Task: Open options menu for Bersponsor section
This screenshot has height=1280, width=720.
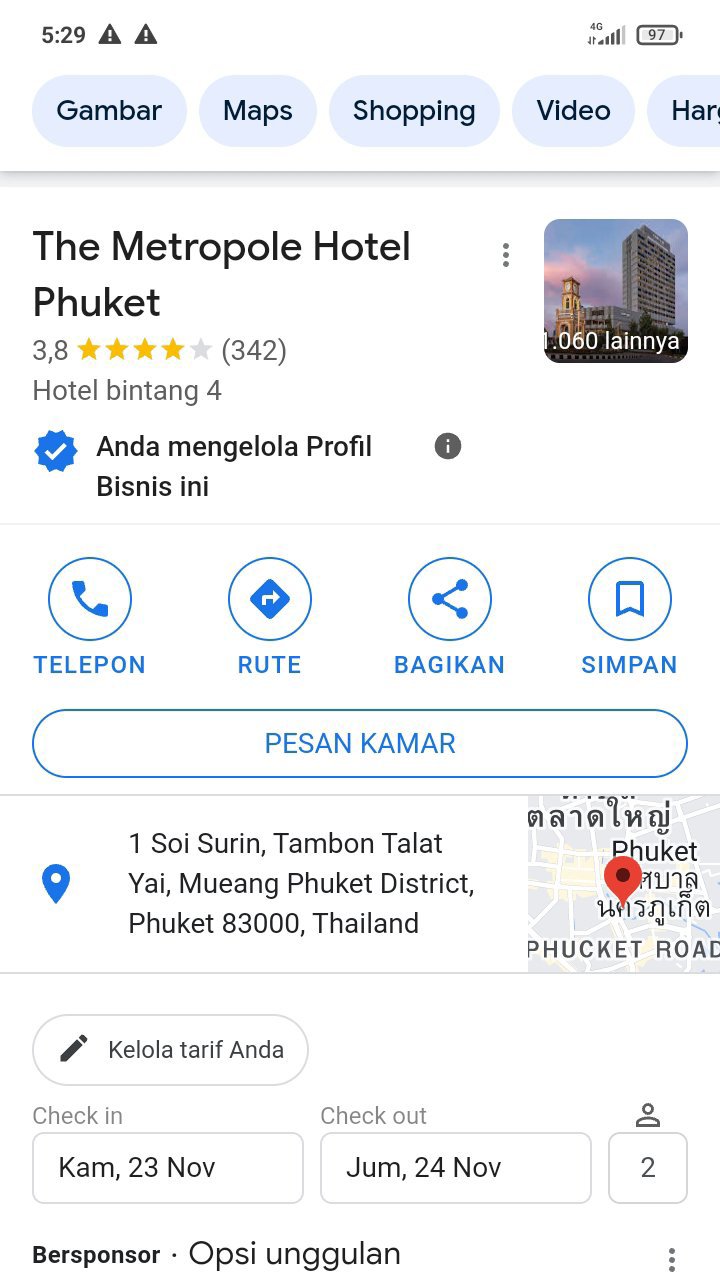Action: tap(672, 1258)
